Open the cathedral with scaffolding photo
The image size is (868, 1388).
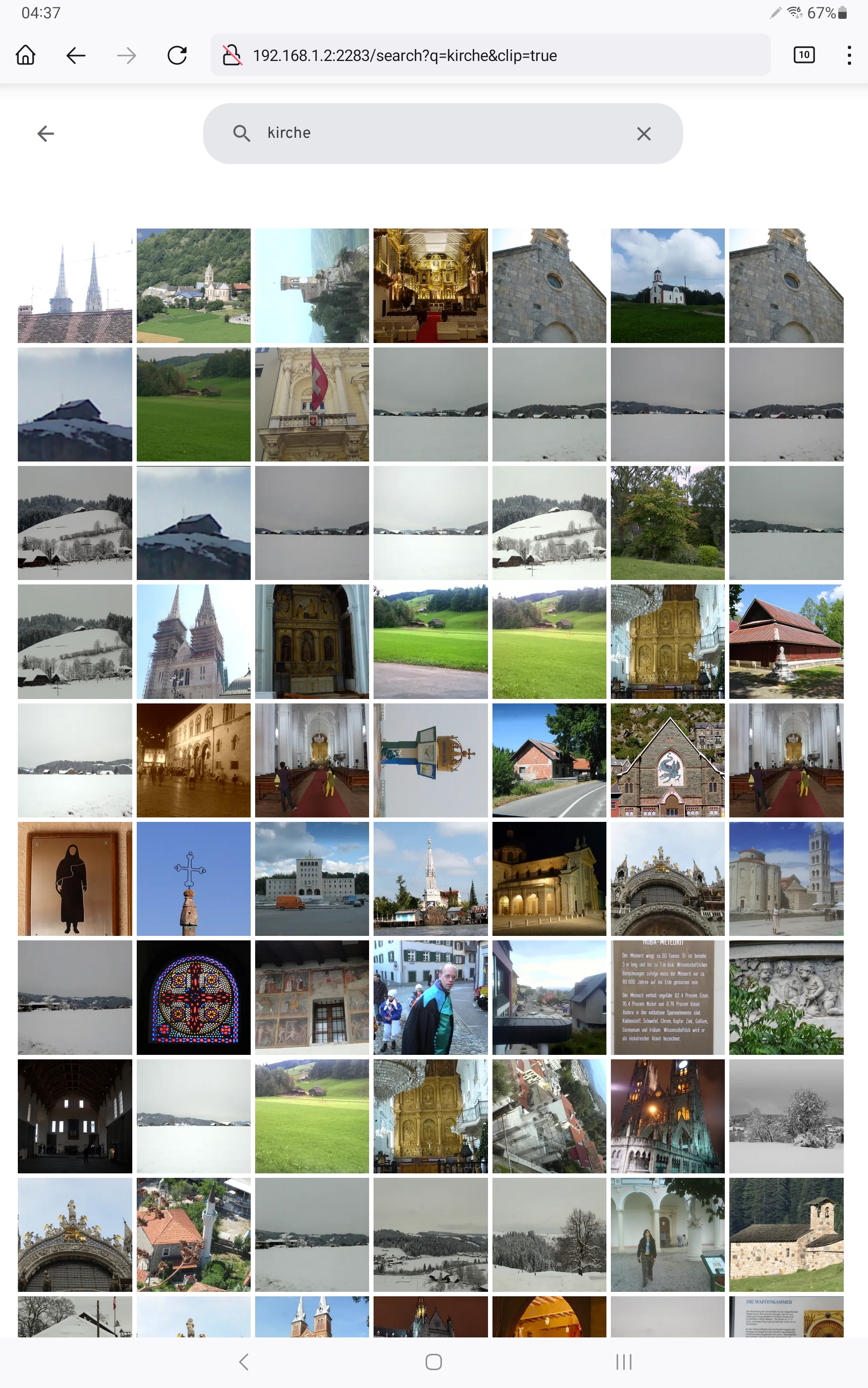tap(193, 641)
